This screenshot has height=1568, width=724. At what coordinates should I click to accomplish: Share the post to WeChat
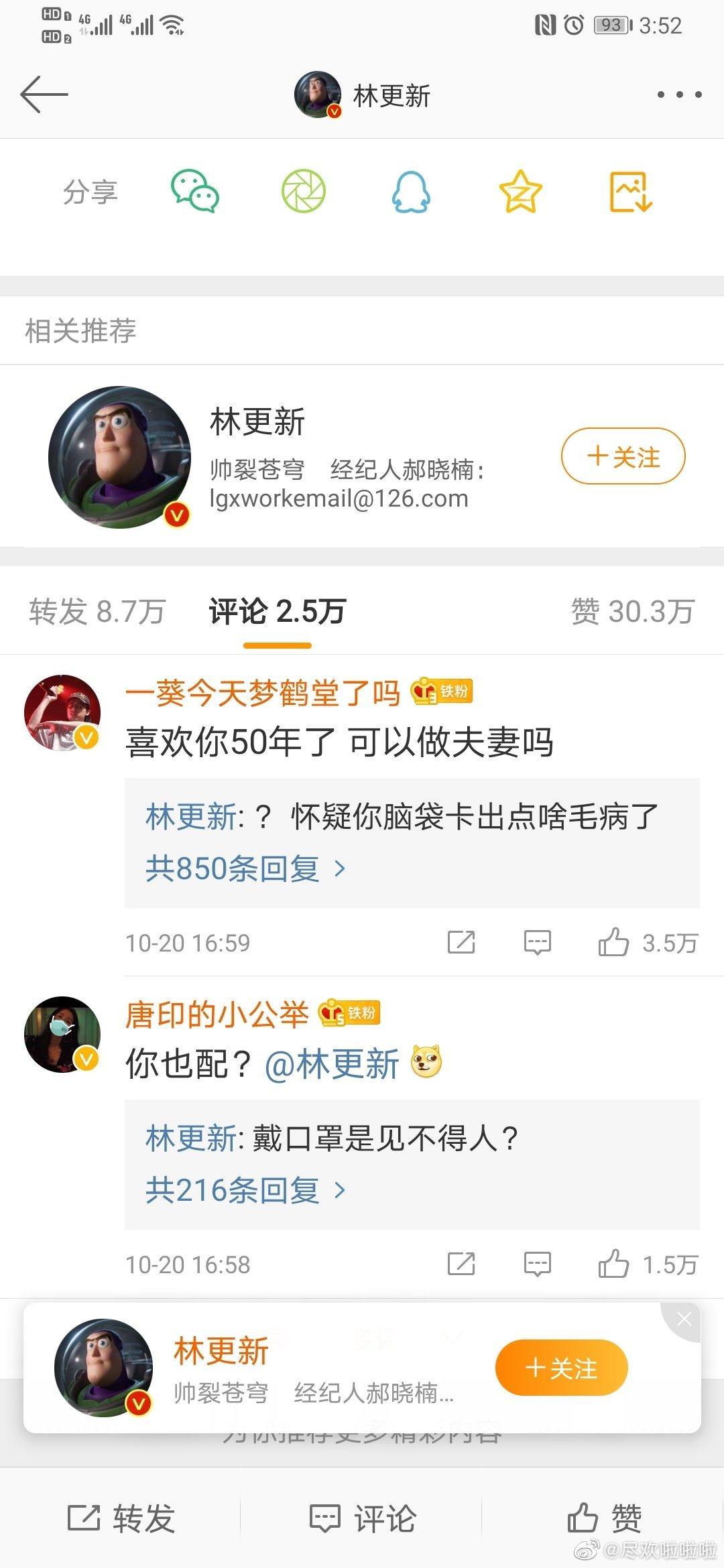195,192
